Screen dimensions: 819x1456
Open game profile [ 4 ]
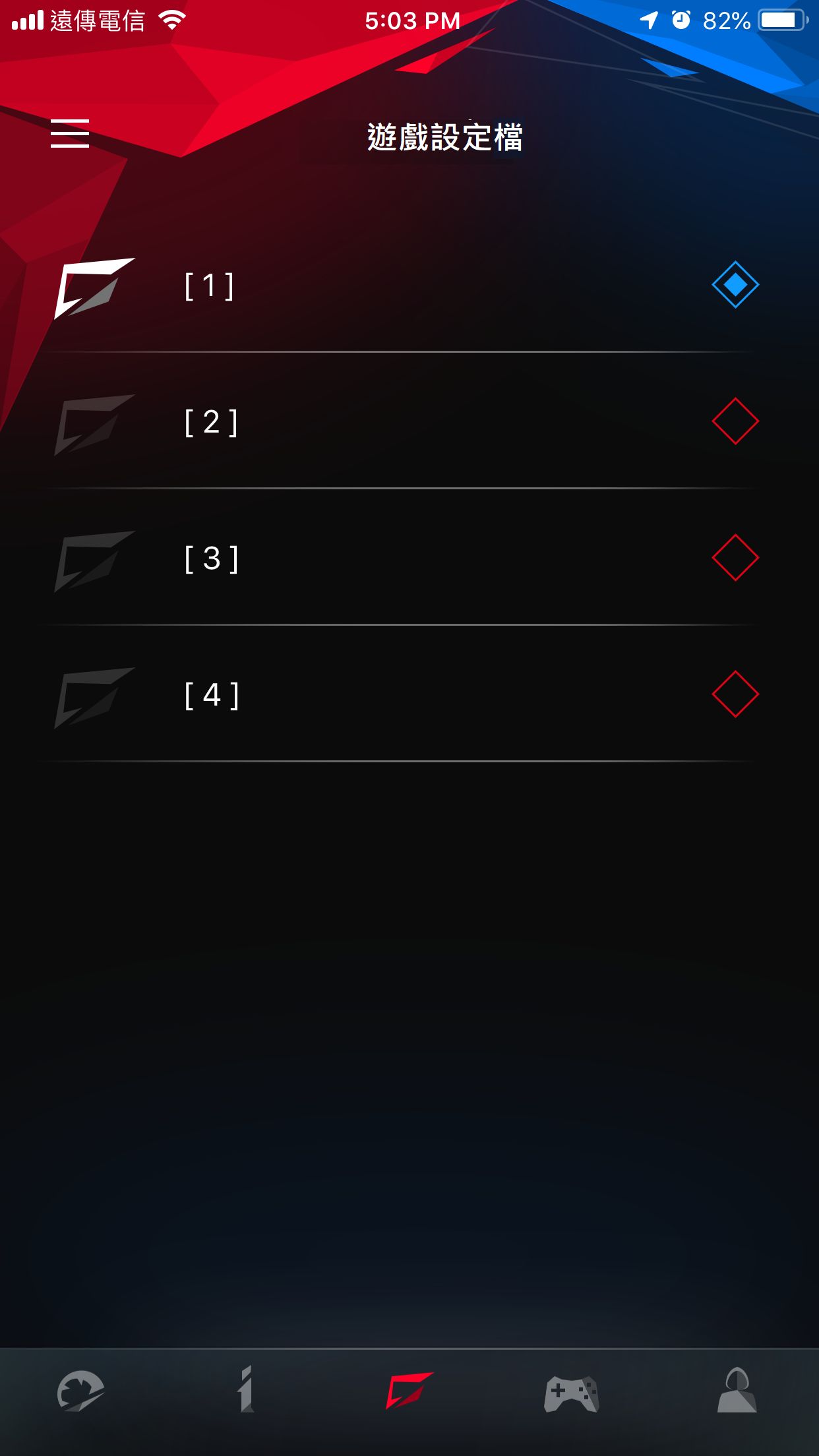click(x=211, y=695)
